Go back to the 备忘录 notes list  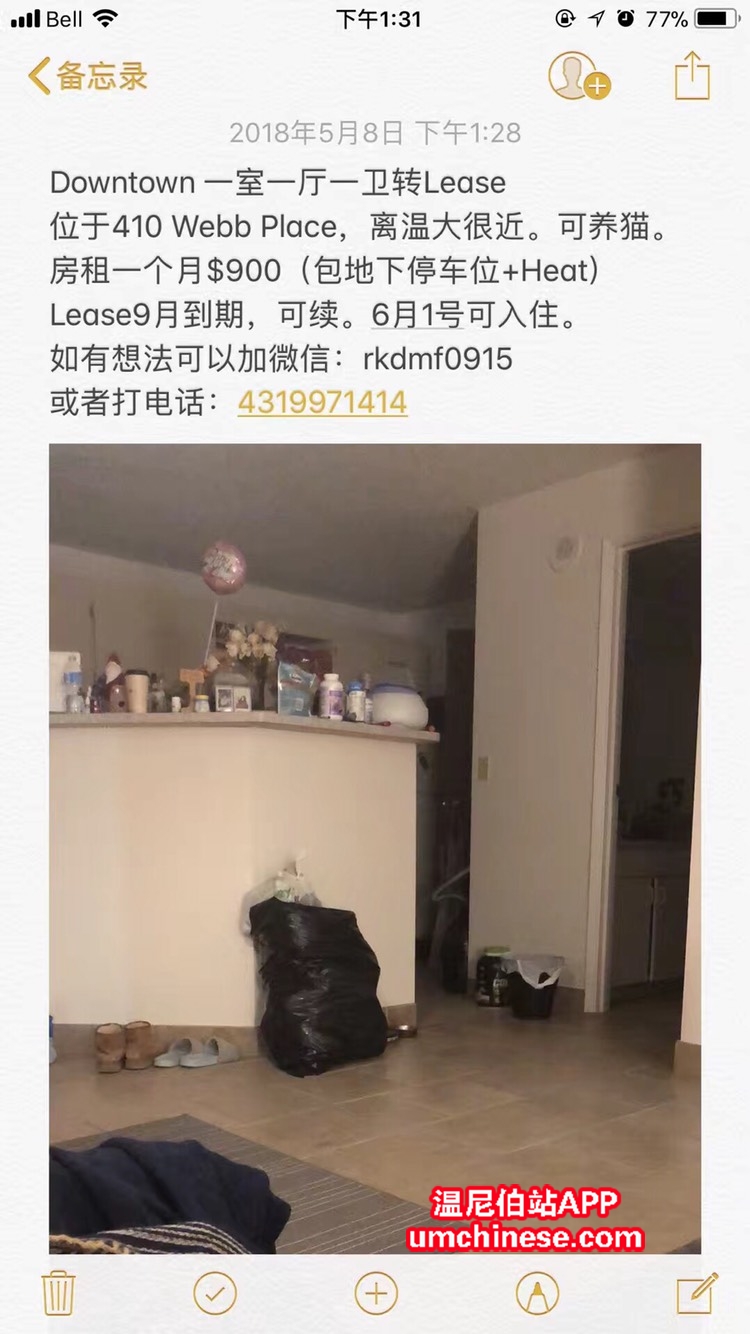[88, 76]
